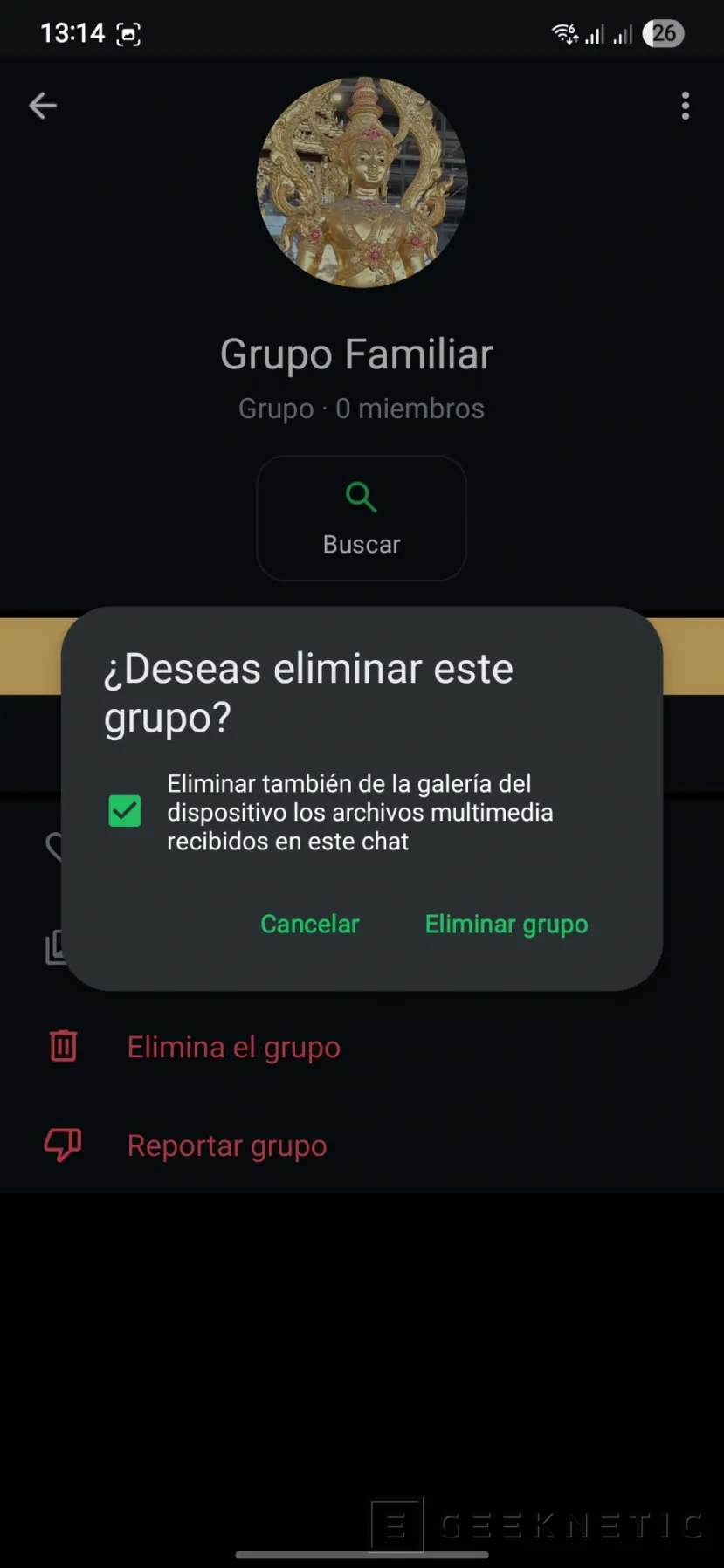The width and height of the screenshot is (724, 1568).
Task: Select Reportar grupo menu entry
Action: 227,1145
